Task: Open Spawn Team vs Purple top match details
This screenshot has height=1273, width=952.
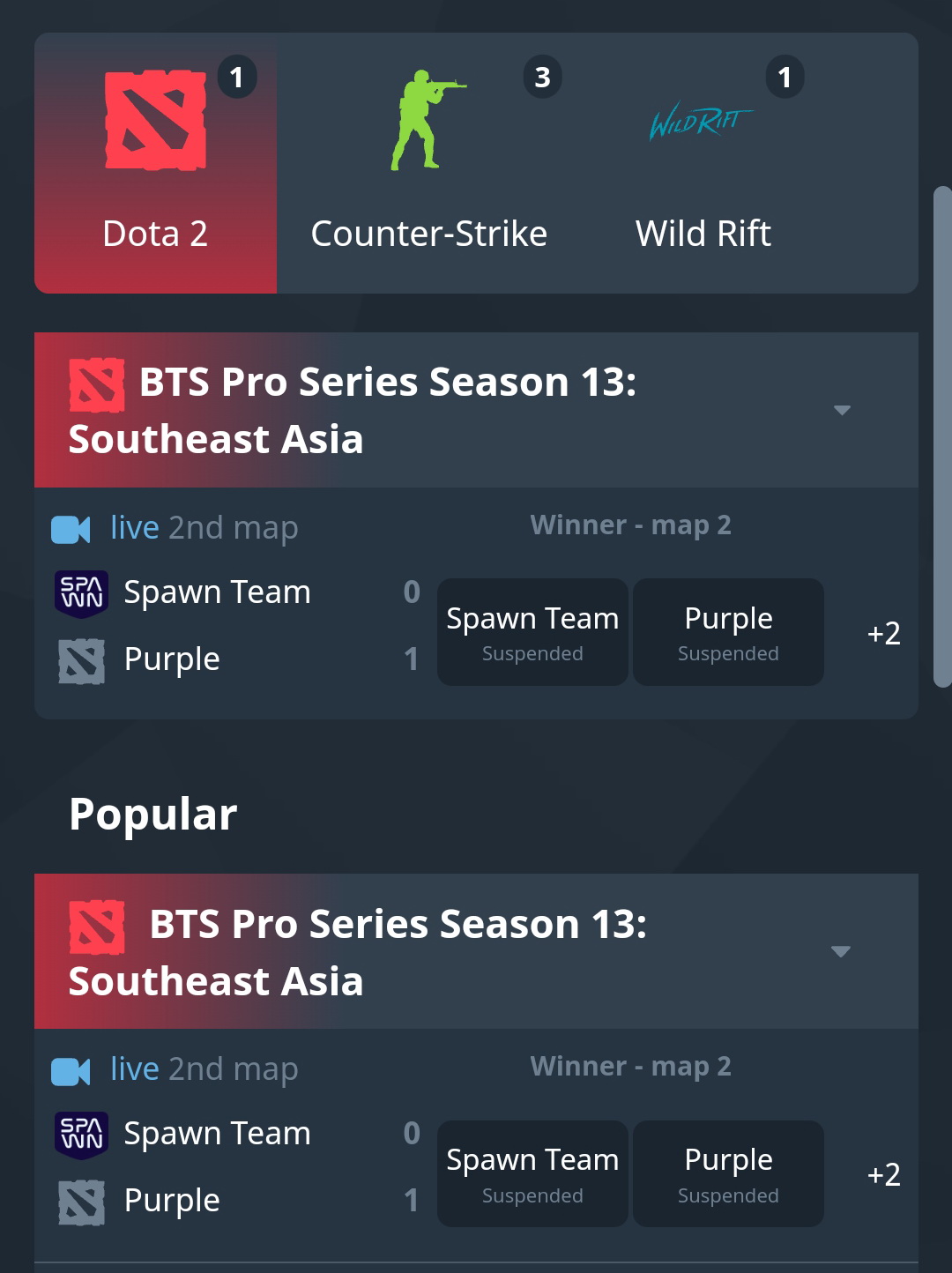Action: pyautogui.click(x=217, y=626)
